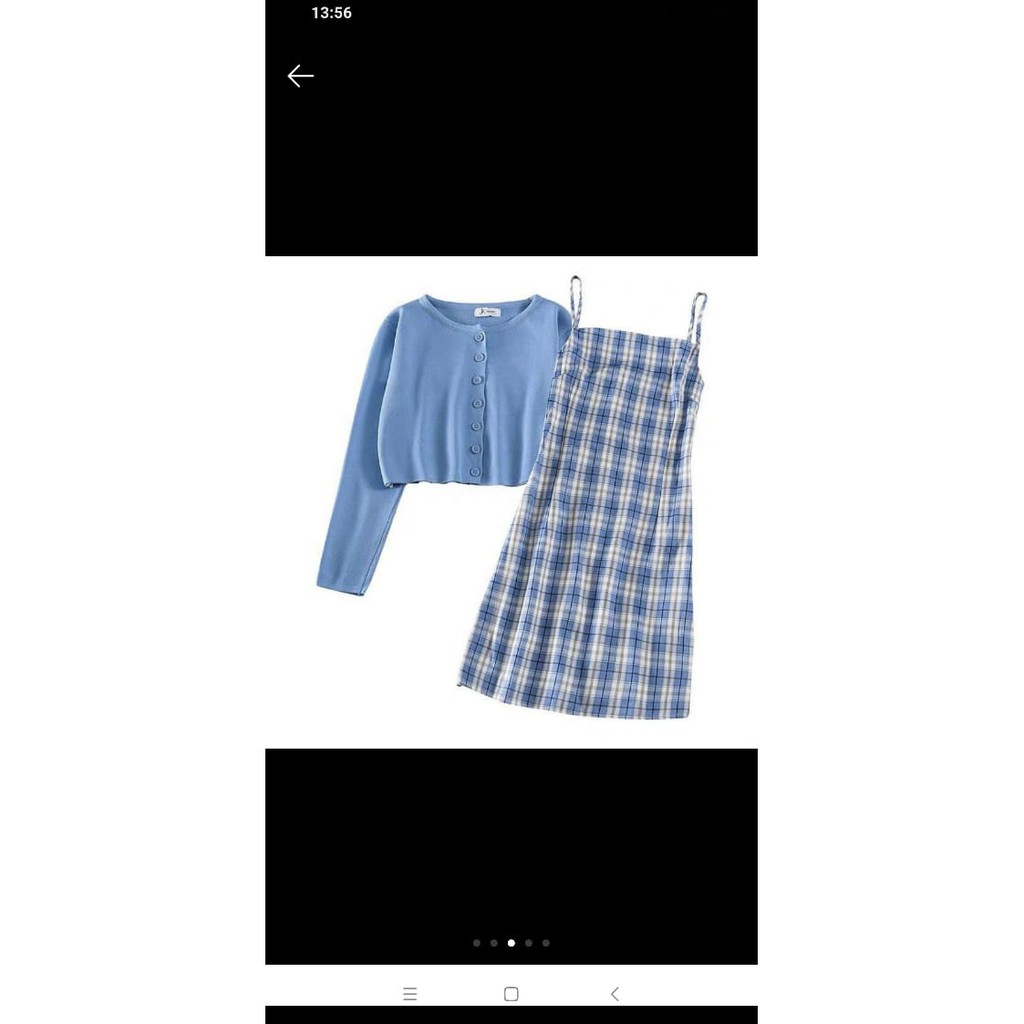Viewport: 1024px width, 1024px height.
Task: Open the blue cardigan and plaid dress photo
Action: click(511, 502)
